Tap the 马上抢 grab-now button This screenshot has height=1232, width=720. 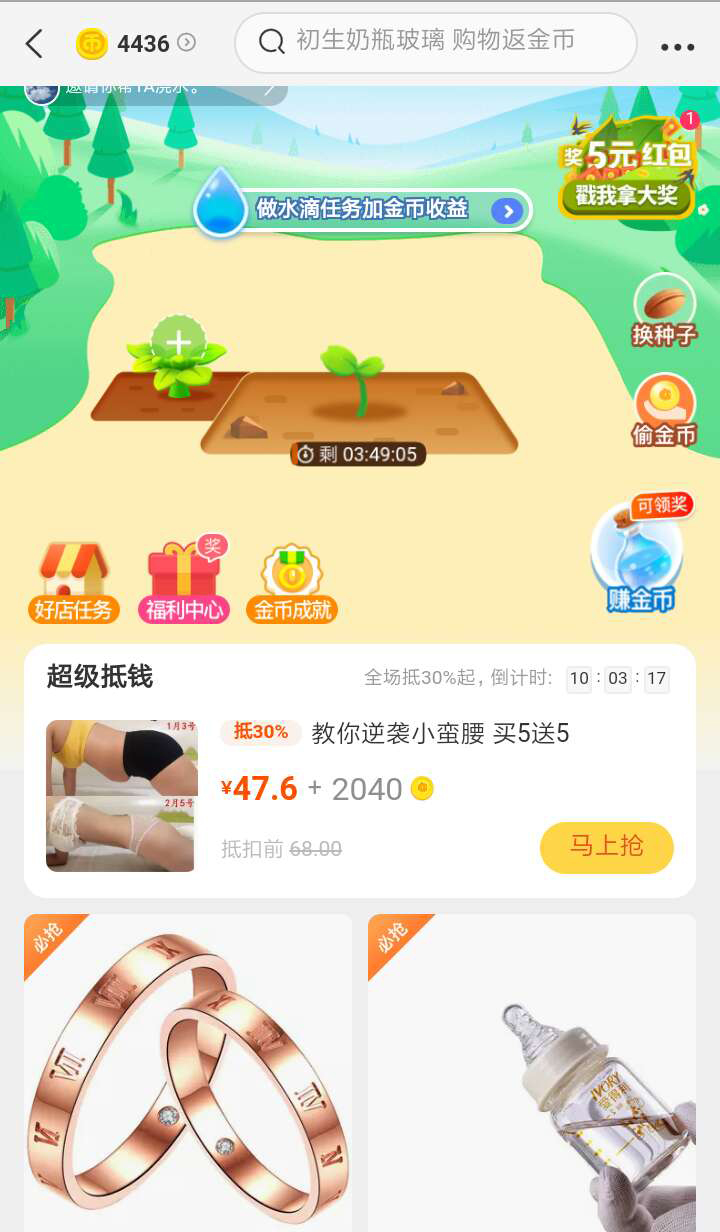click(x=606, y=847)
